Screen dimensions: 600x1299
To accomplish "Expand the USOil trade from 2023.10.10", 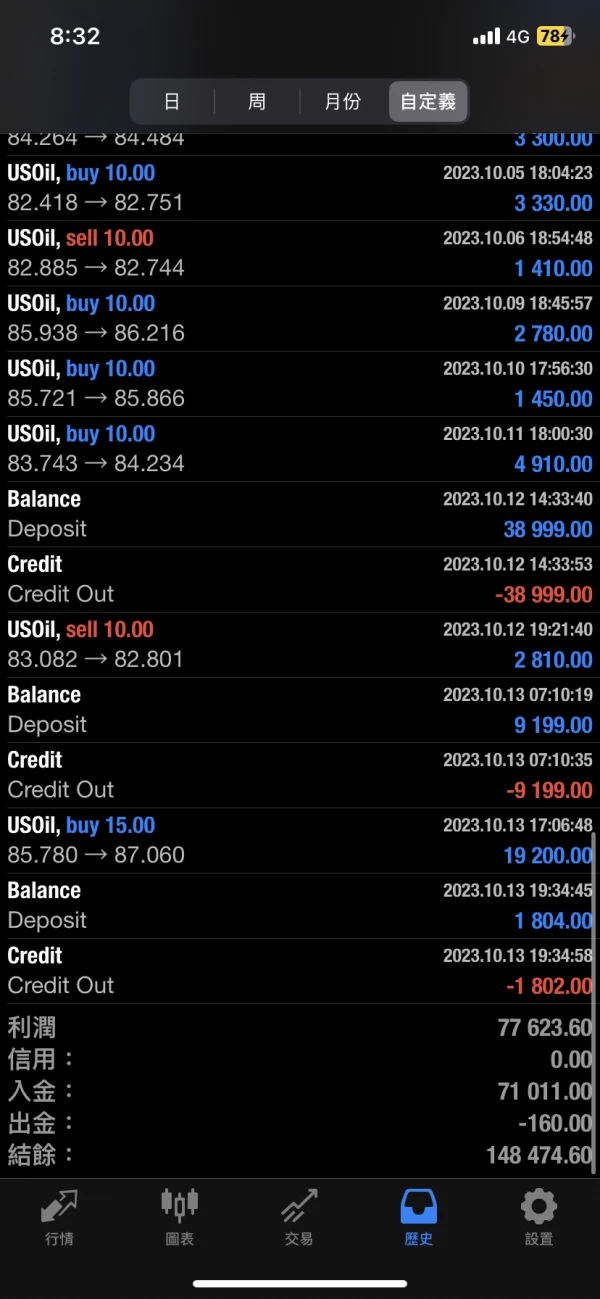I will [x=300, y=383].
